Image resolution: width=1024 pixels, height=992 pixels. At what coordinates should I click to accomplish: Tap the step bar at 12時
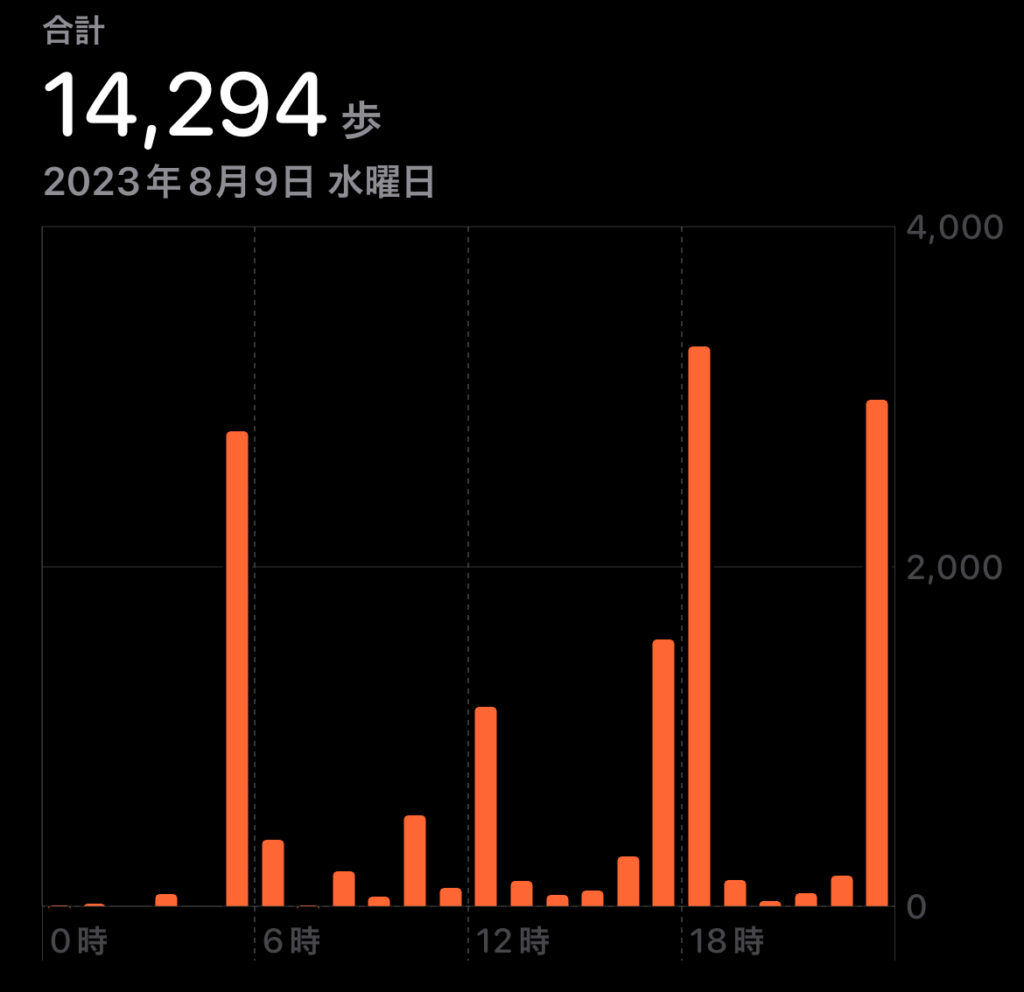486,806
